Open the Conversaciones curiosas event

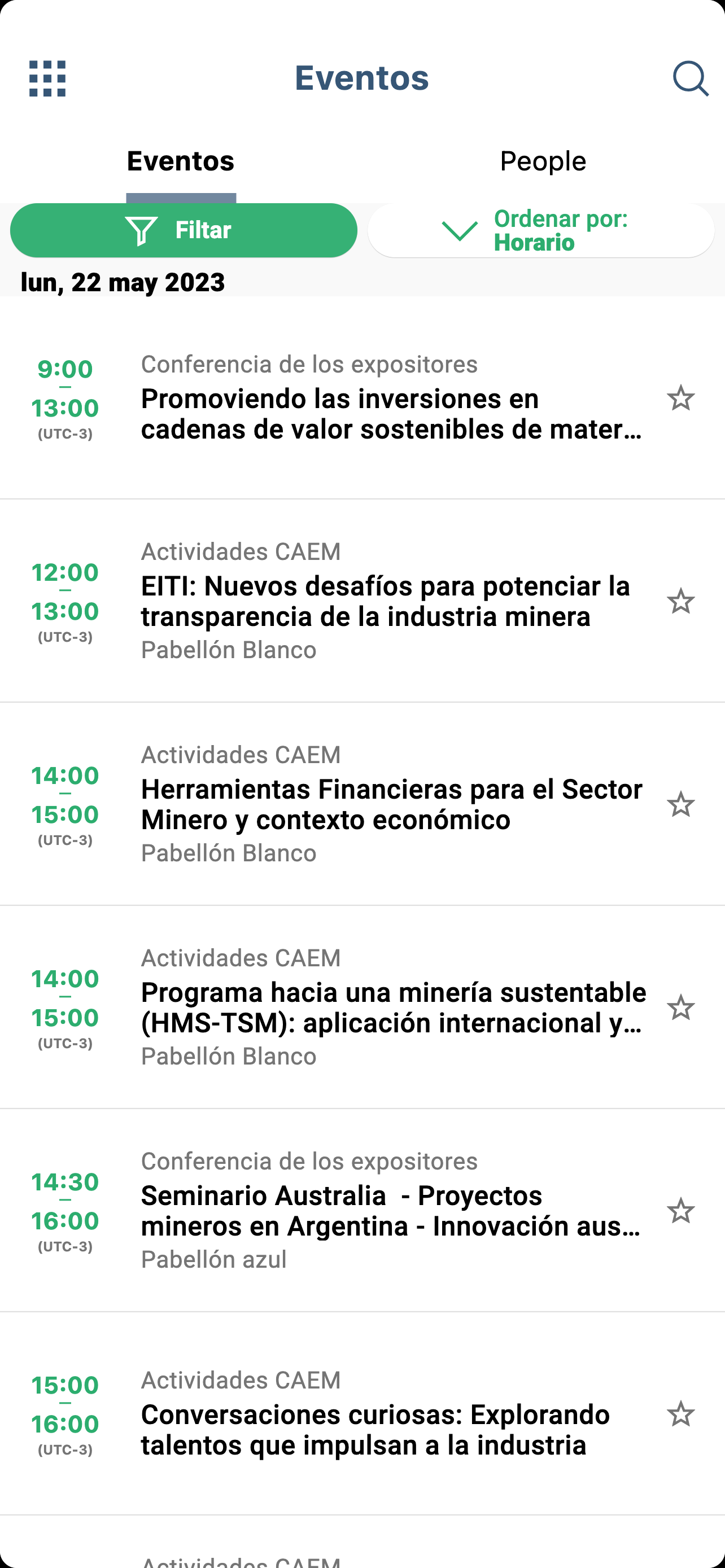pos(363,1414)
